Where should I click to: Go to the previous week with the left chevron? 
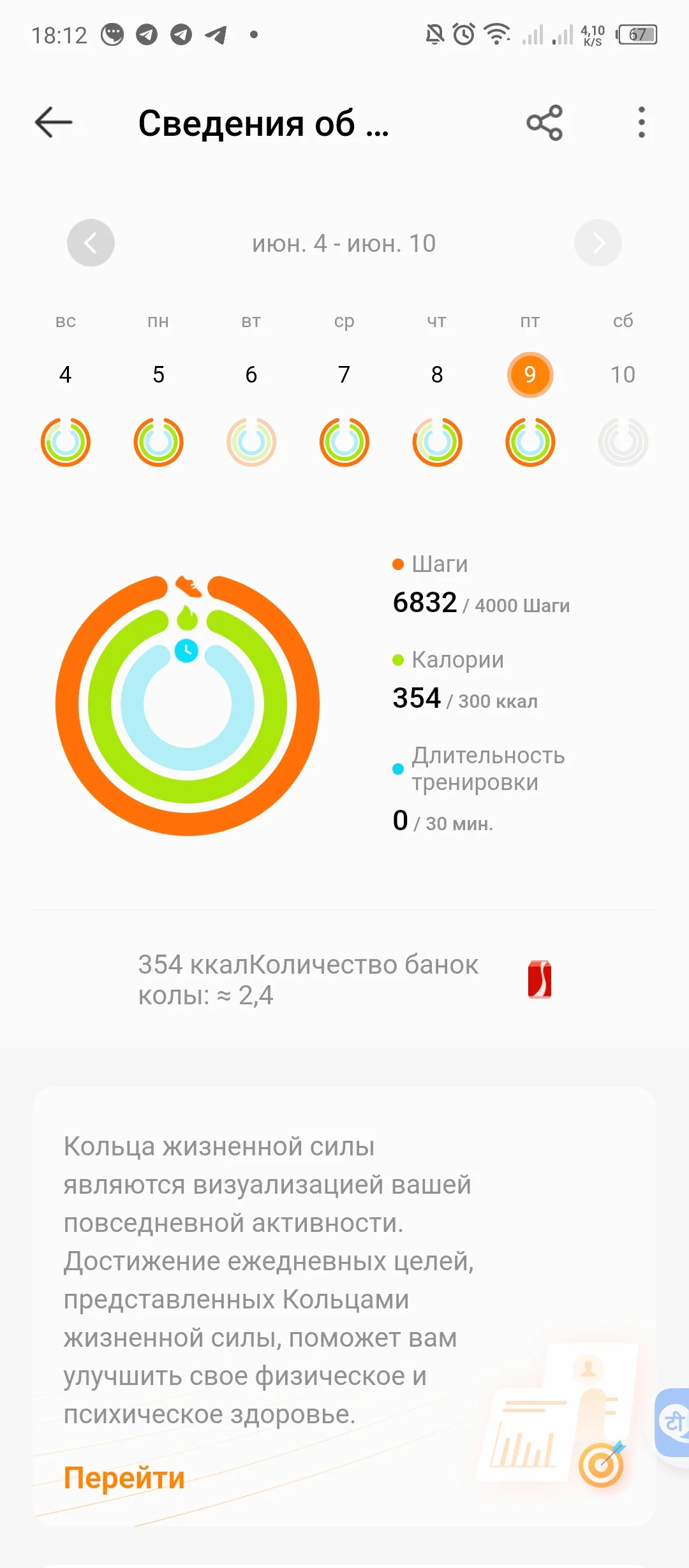90,242
